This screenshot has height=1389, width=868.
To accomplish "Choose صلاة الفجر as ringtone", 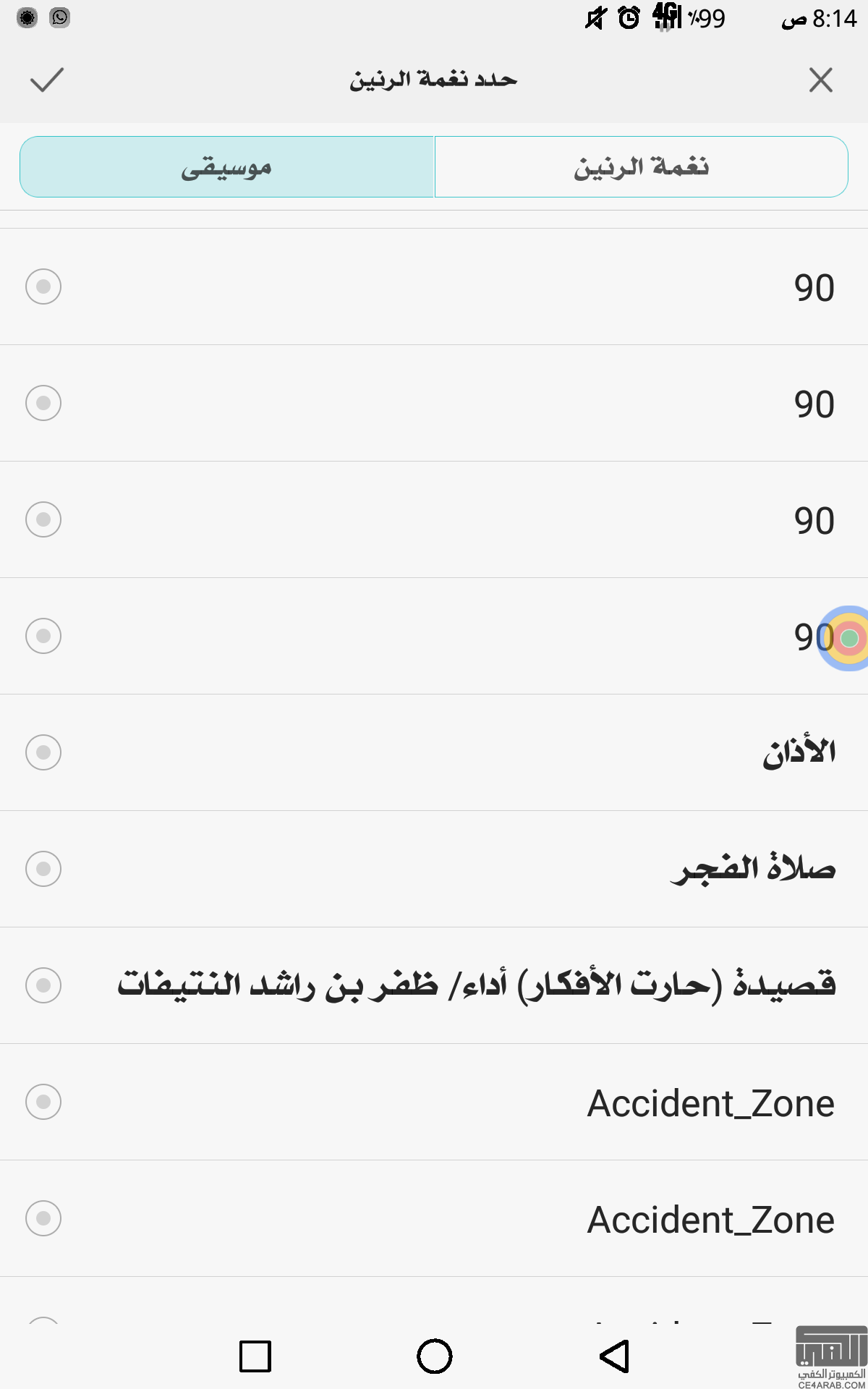I will click(434, 869).
